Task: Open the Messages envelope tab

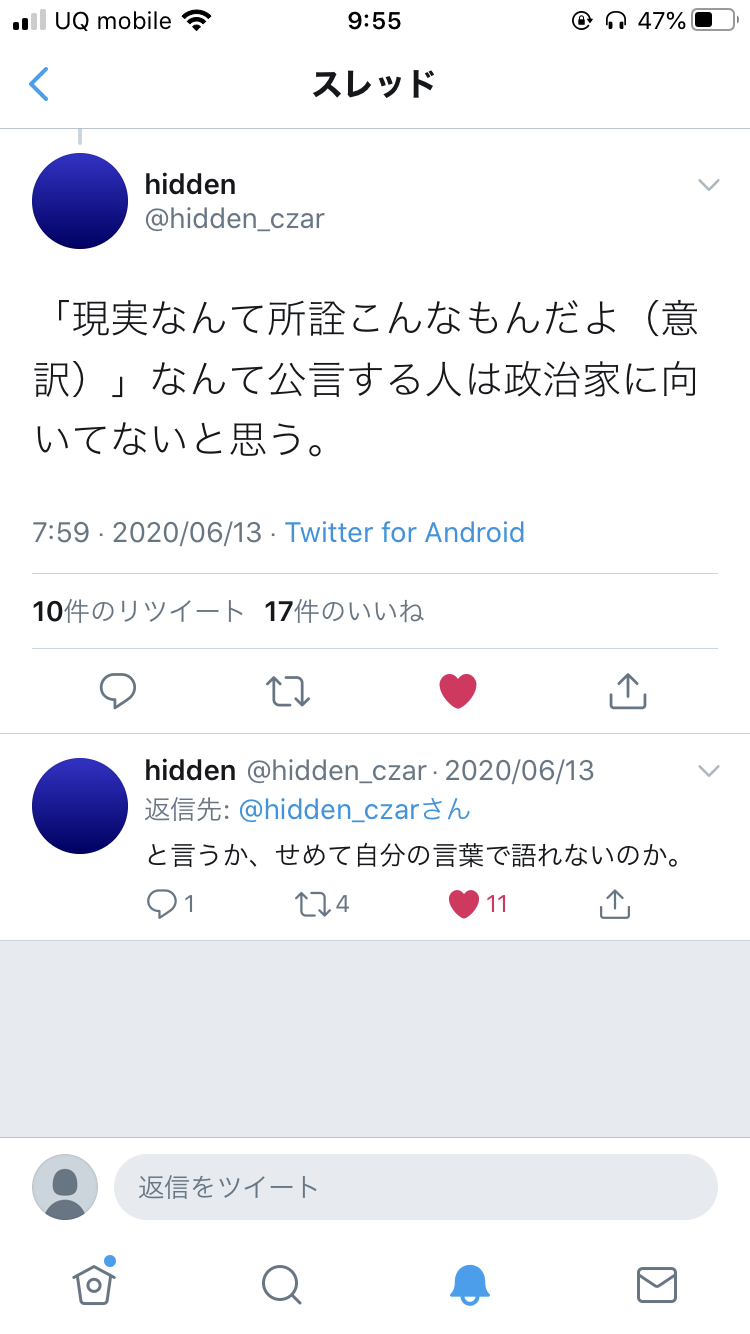Action: (657, 1284)
